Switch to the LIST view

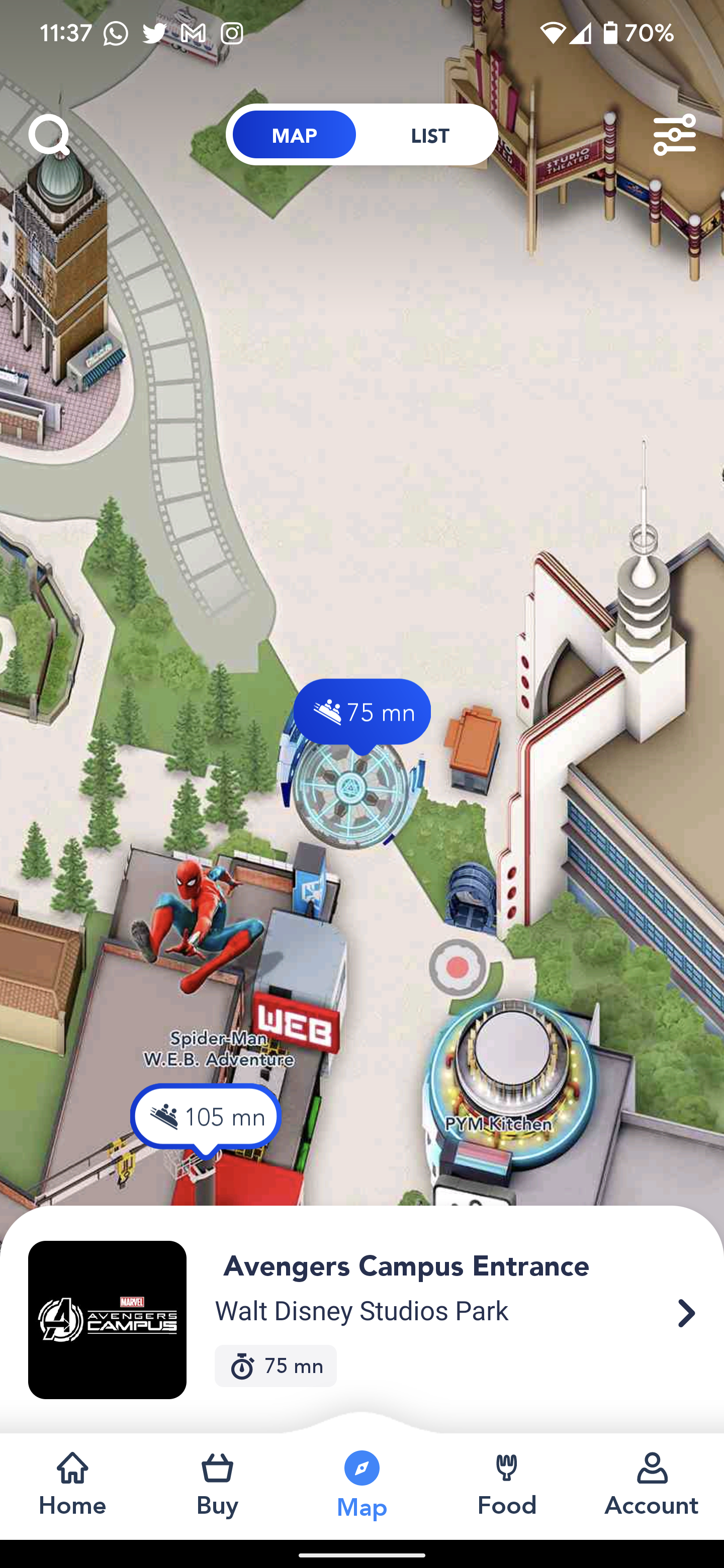tap(429, 135)
